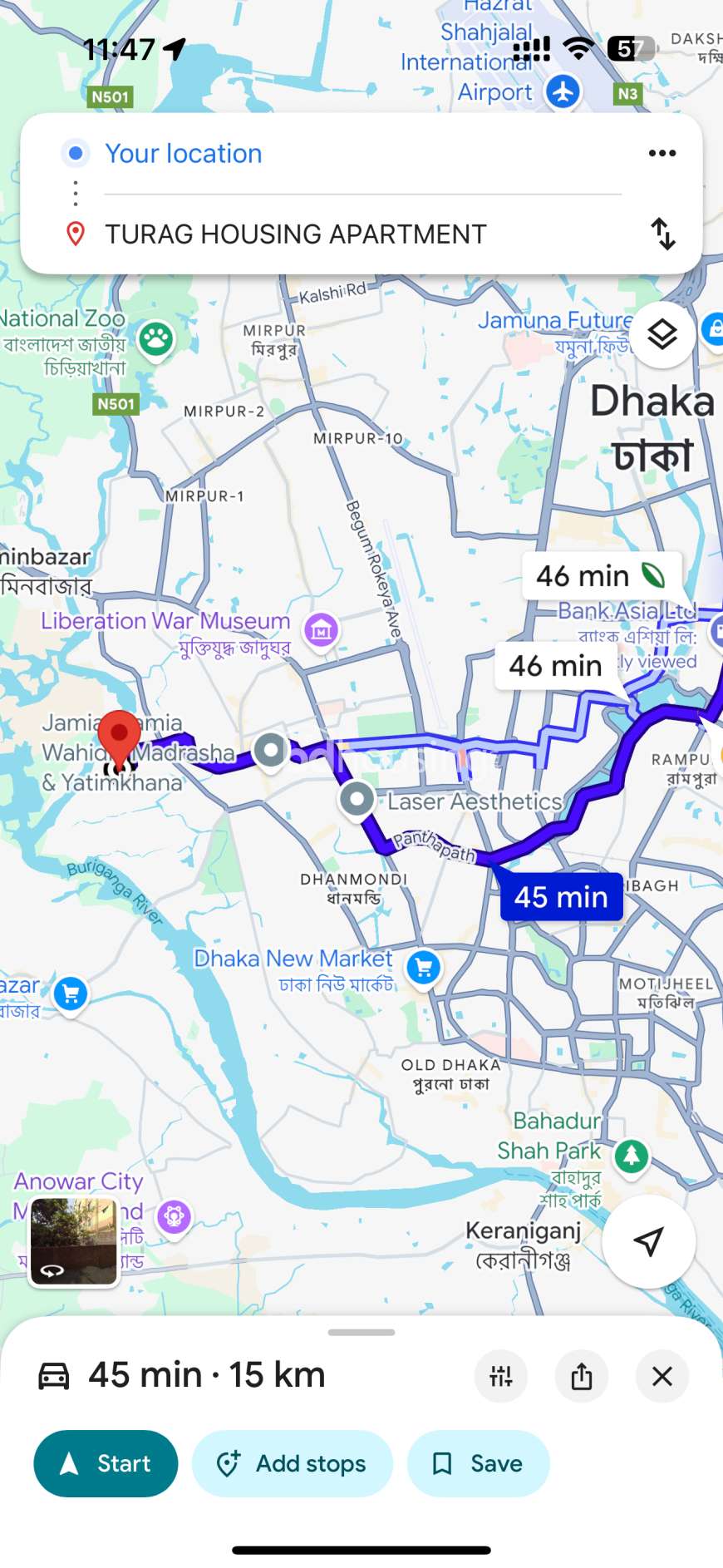Open the three-dot overflow menu
Viewport: 723px width, 1568px height.
point(662,153)
